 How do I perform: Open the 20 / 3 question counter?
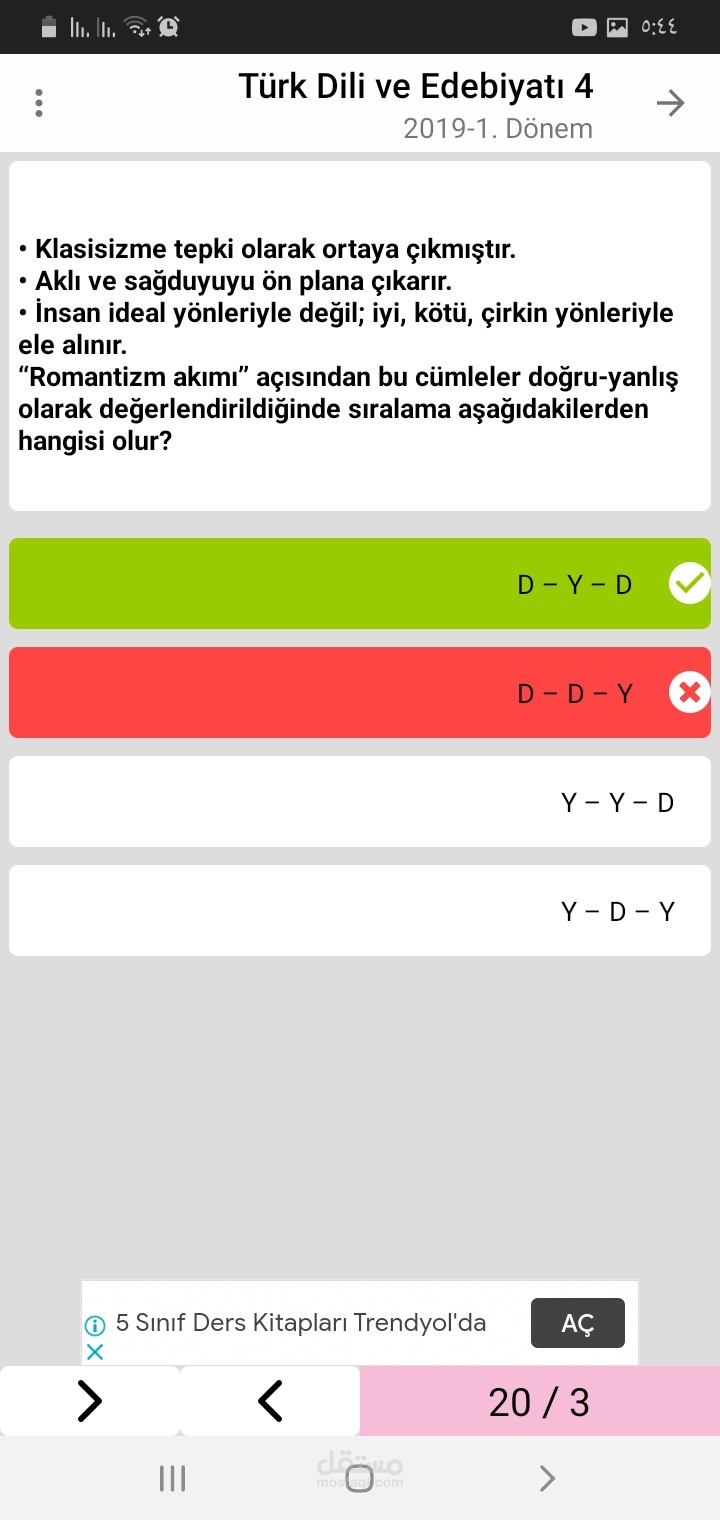(539, 1402)
